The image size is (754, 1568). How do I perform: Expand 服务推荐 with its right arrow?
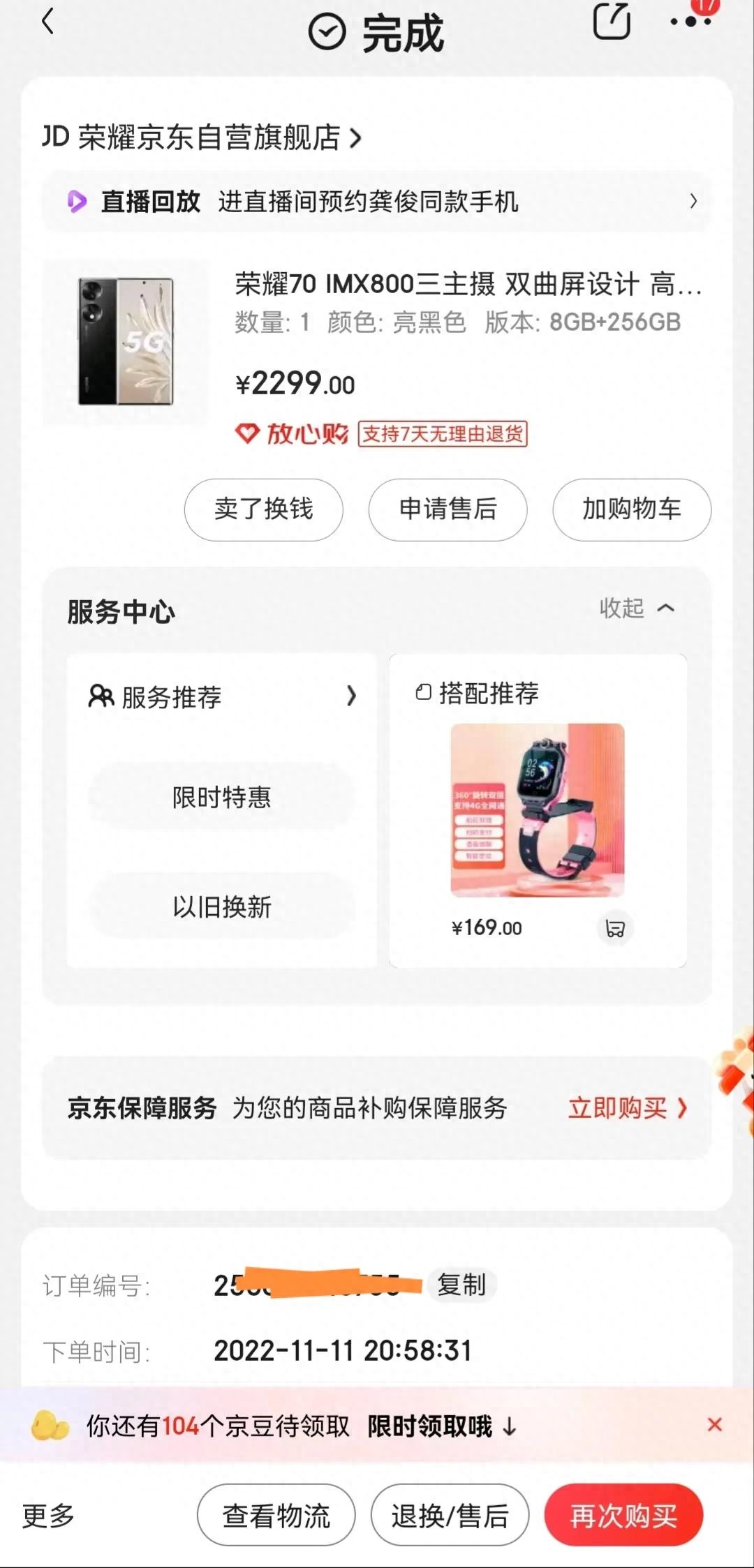coord(352,696)
